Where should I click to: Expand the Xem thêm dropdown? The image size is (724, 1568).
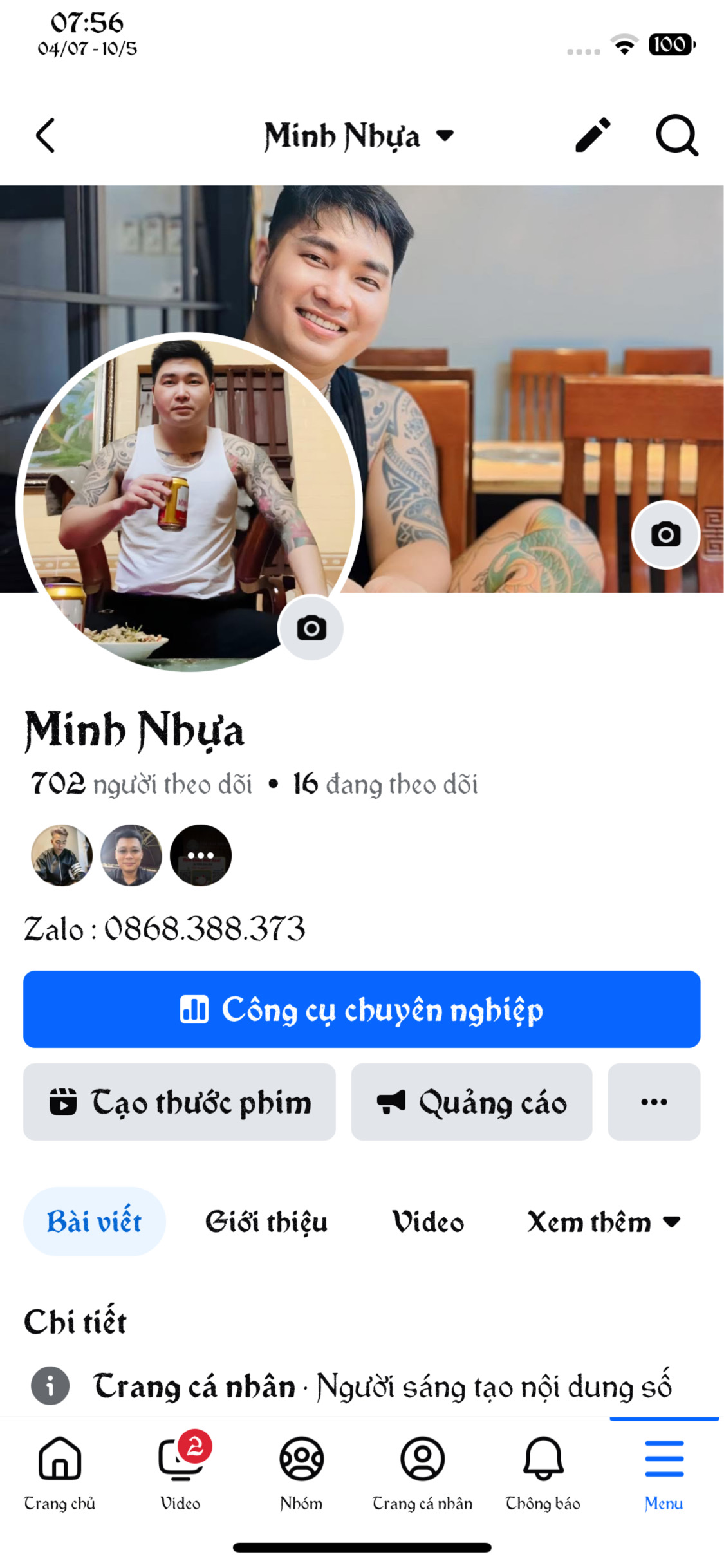(603, 1222)
